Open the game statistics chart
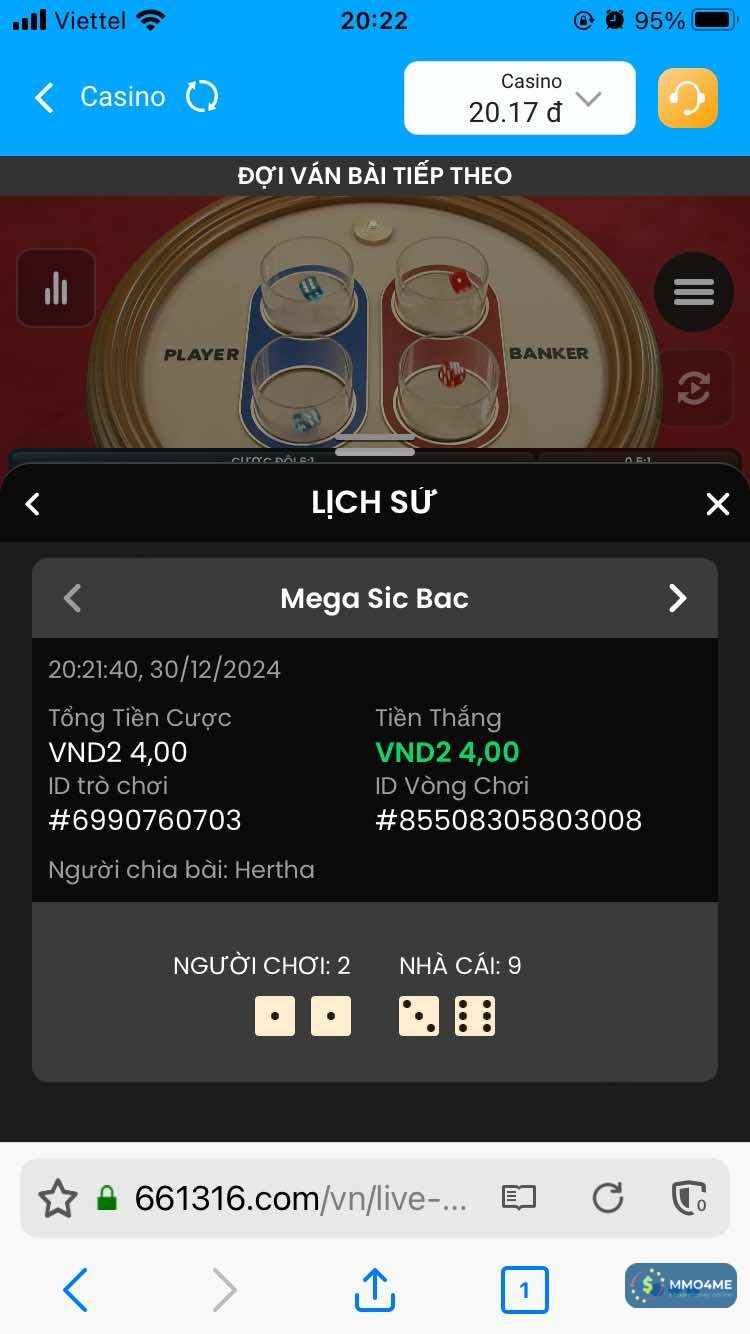 pyautogui.click(x=56, y=289)
